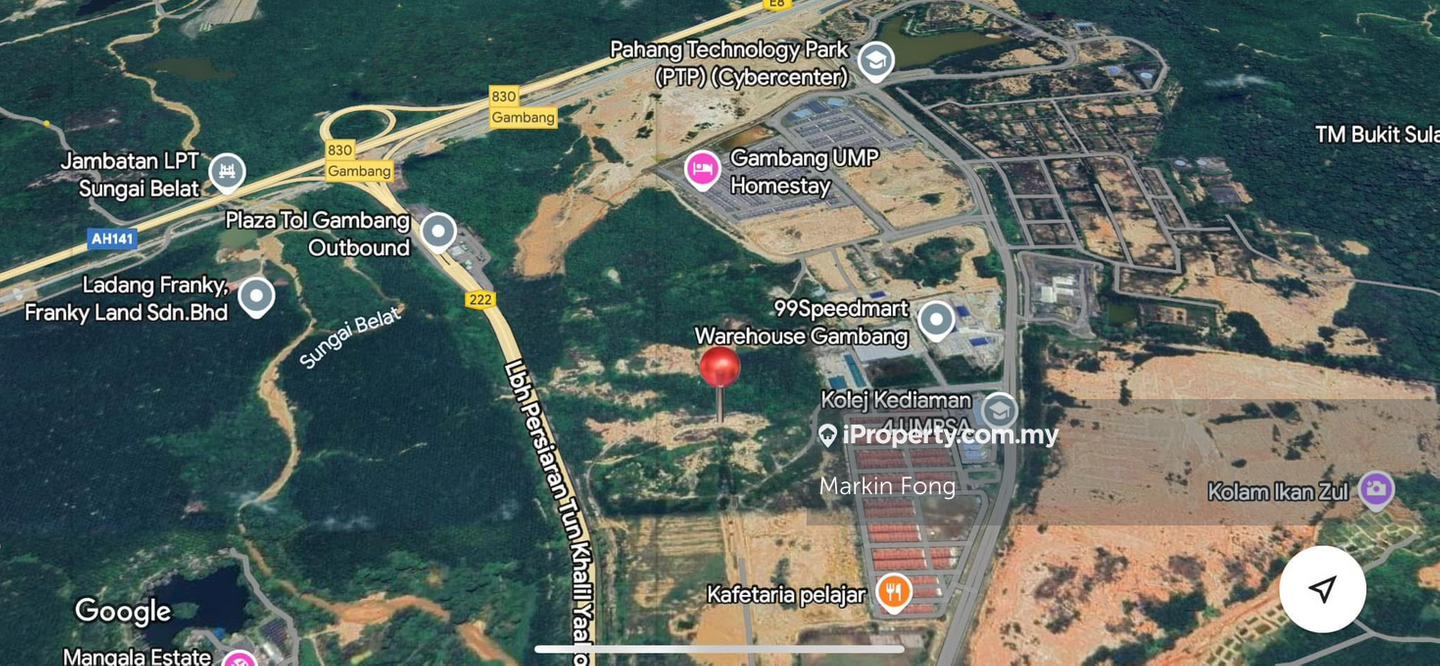
Task: Open 99Speedmart Warehouse Gambang marker
Action: click(936, 320)
